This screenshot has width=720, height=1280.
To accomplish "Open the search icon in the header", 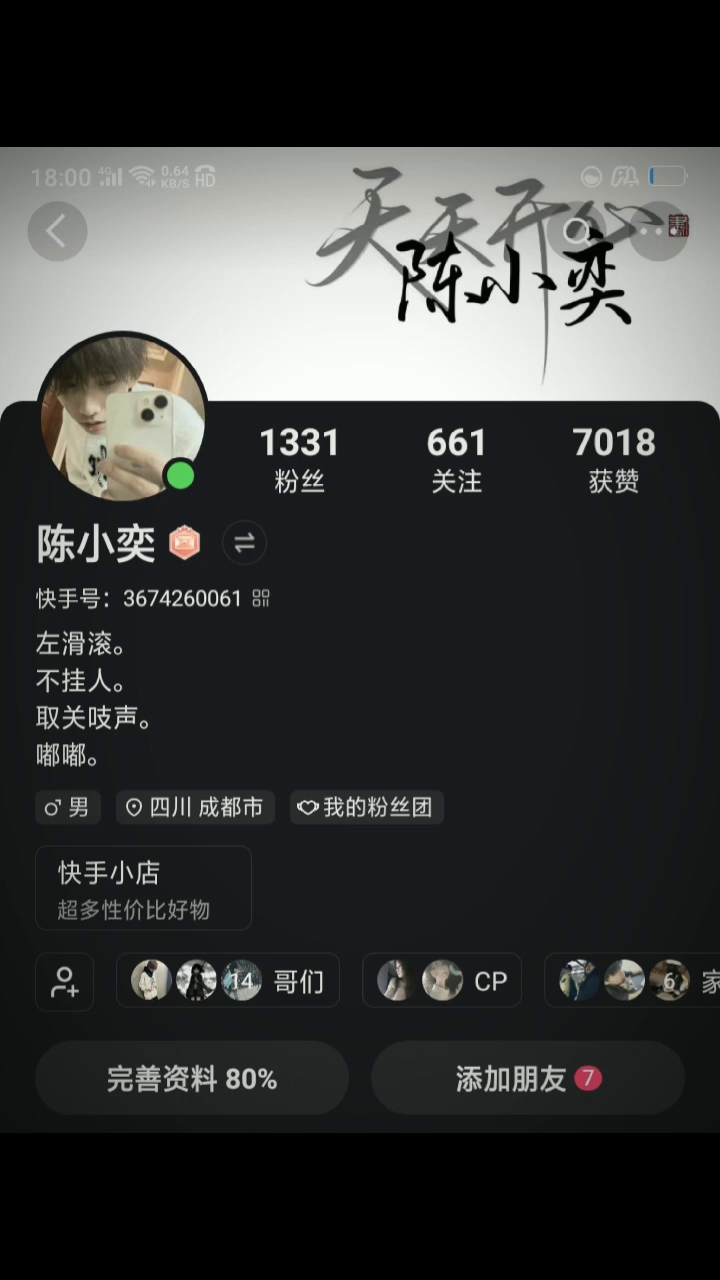I will tap(577, 232).
